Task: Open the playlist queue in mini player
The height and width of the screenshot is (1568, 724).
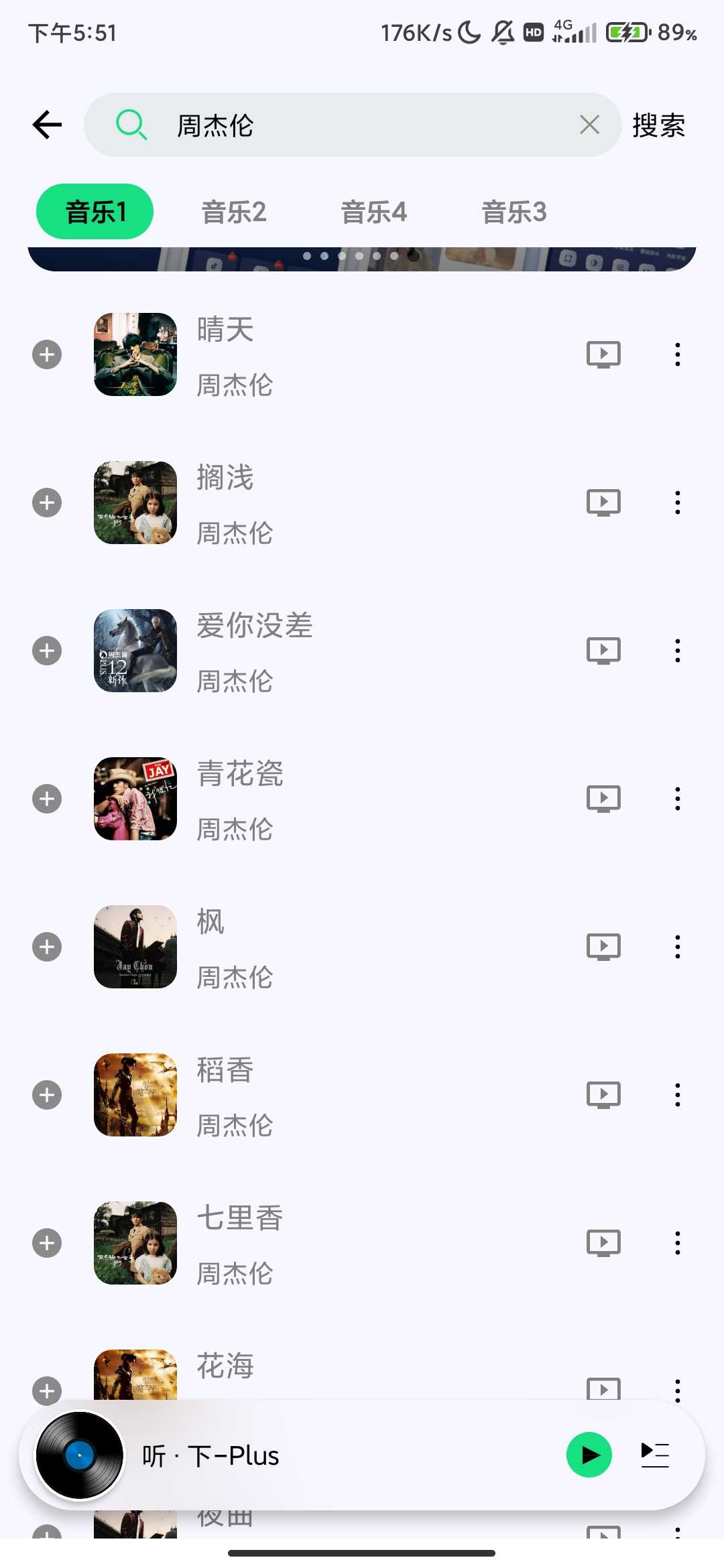Action: (x=655, y=1455)
